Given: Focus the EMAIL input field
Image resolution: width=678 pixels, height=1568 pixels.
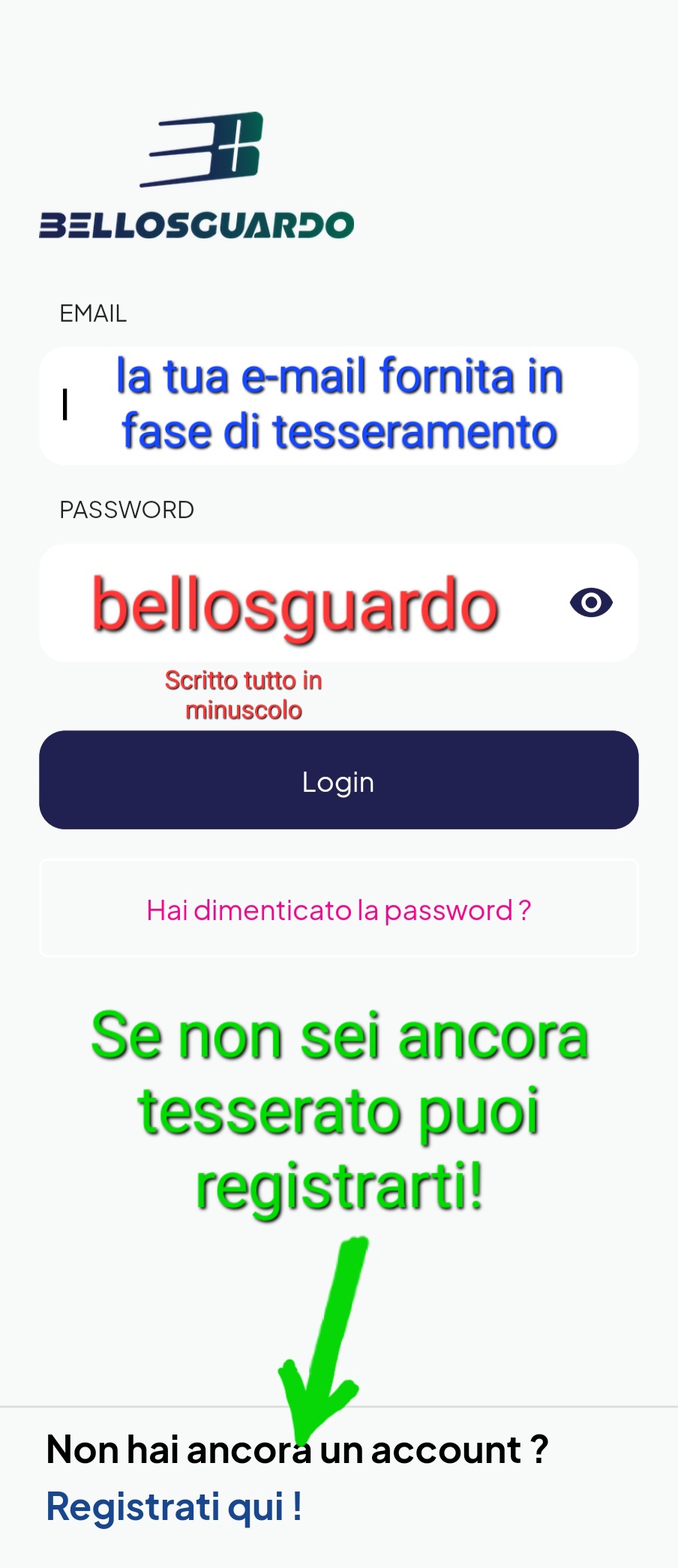Looking at the screenshot, I should click(x=337, y=406).
